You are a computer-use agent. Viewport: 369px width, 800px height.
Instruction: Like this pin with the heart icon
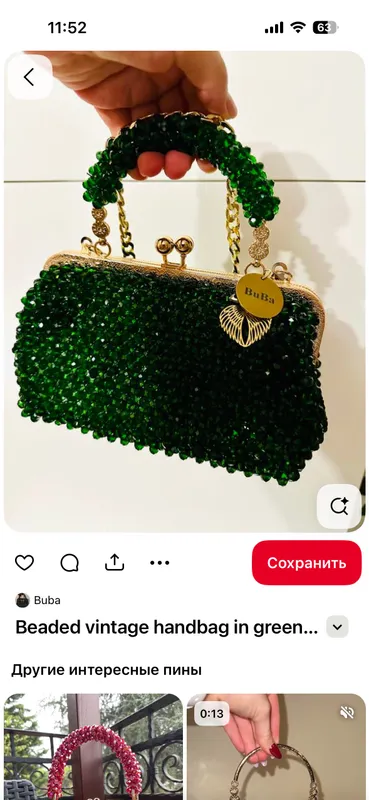(x=24, y=563)
